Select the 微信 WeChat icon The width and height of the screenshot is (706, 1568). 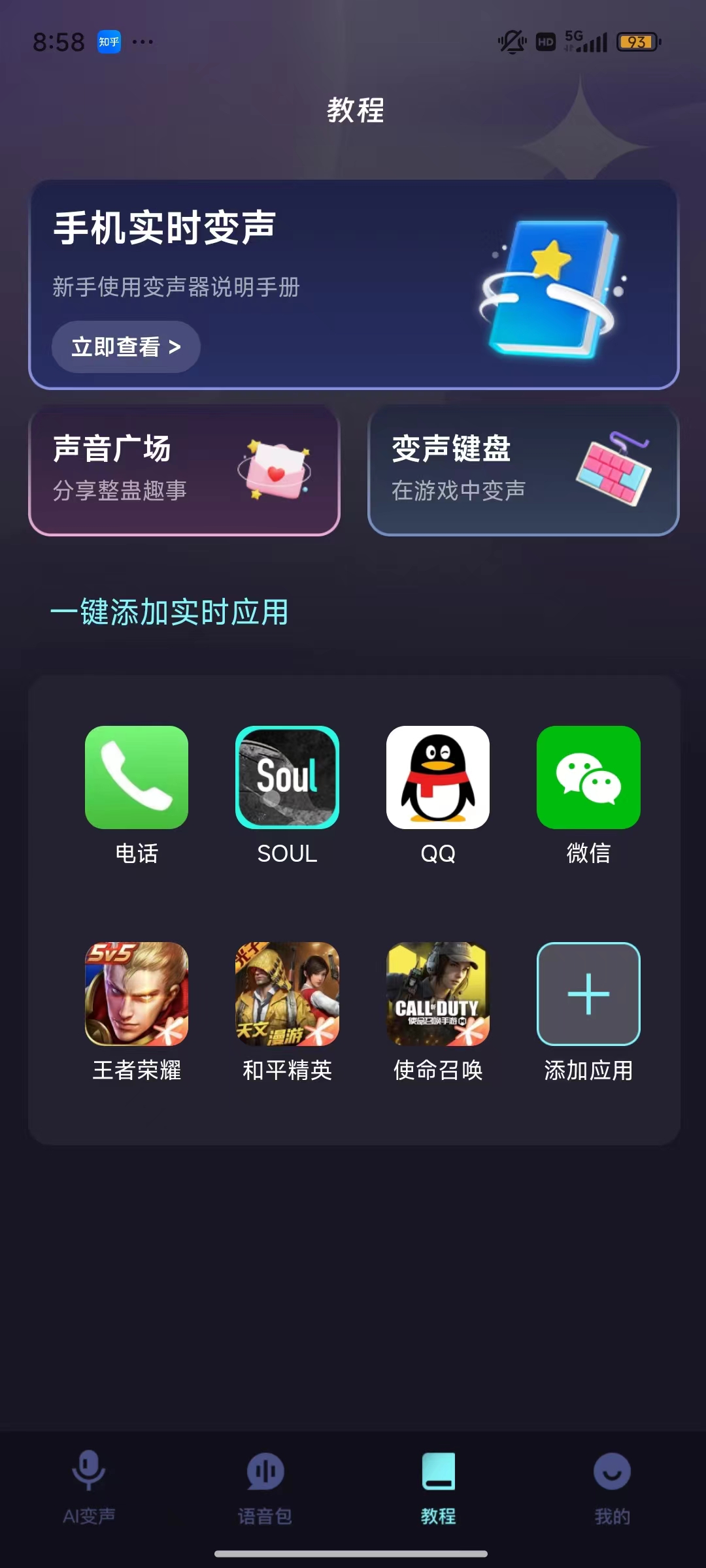tap(587, 777)
